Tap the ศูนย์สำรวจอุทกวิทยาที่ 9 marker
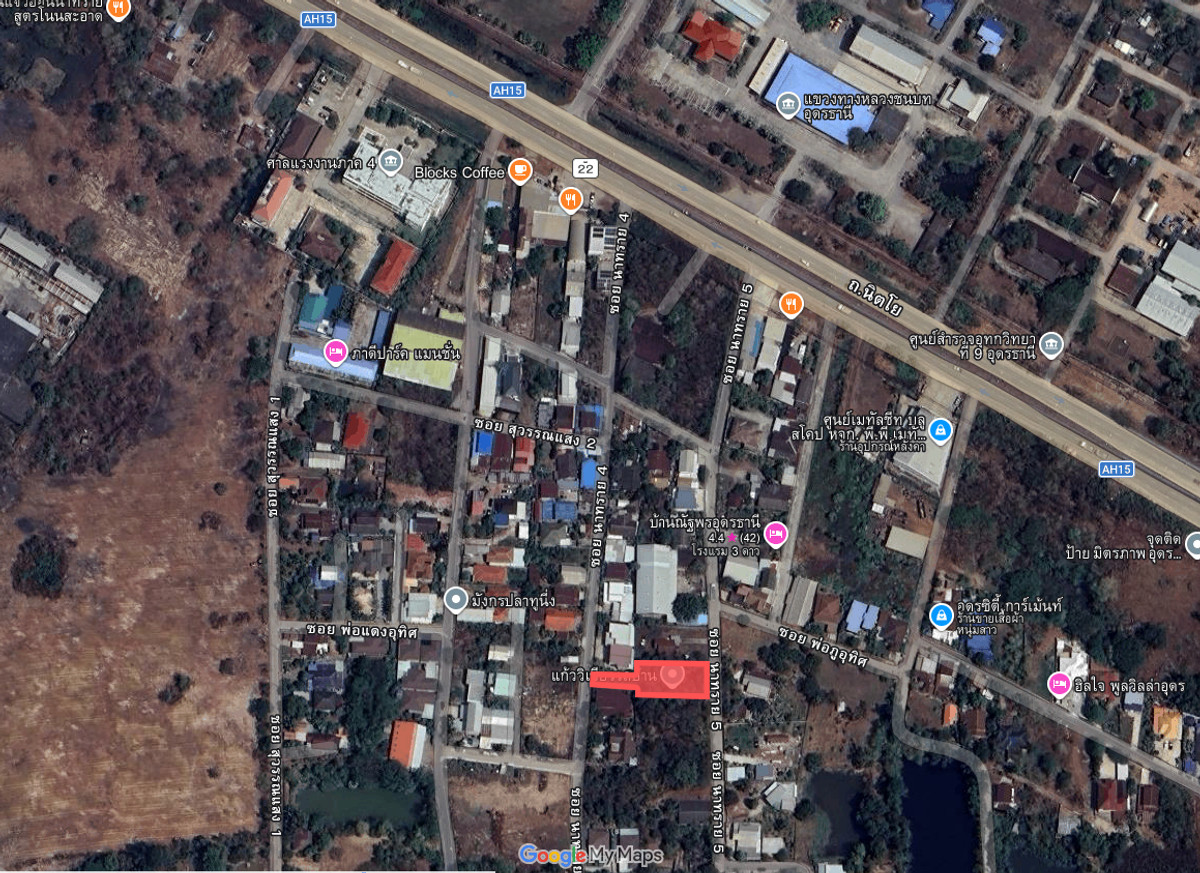The image size is (1200, 873). pyautogui.click(x=1051, y=345)
